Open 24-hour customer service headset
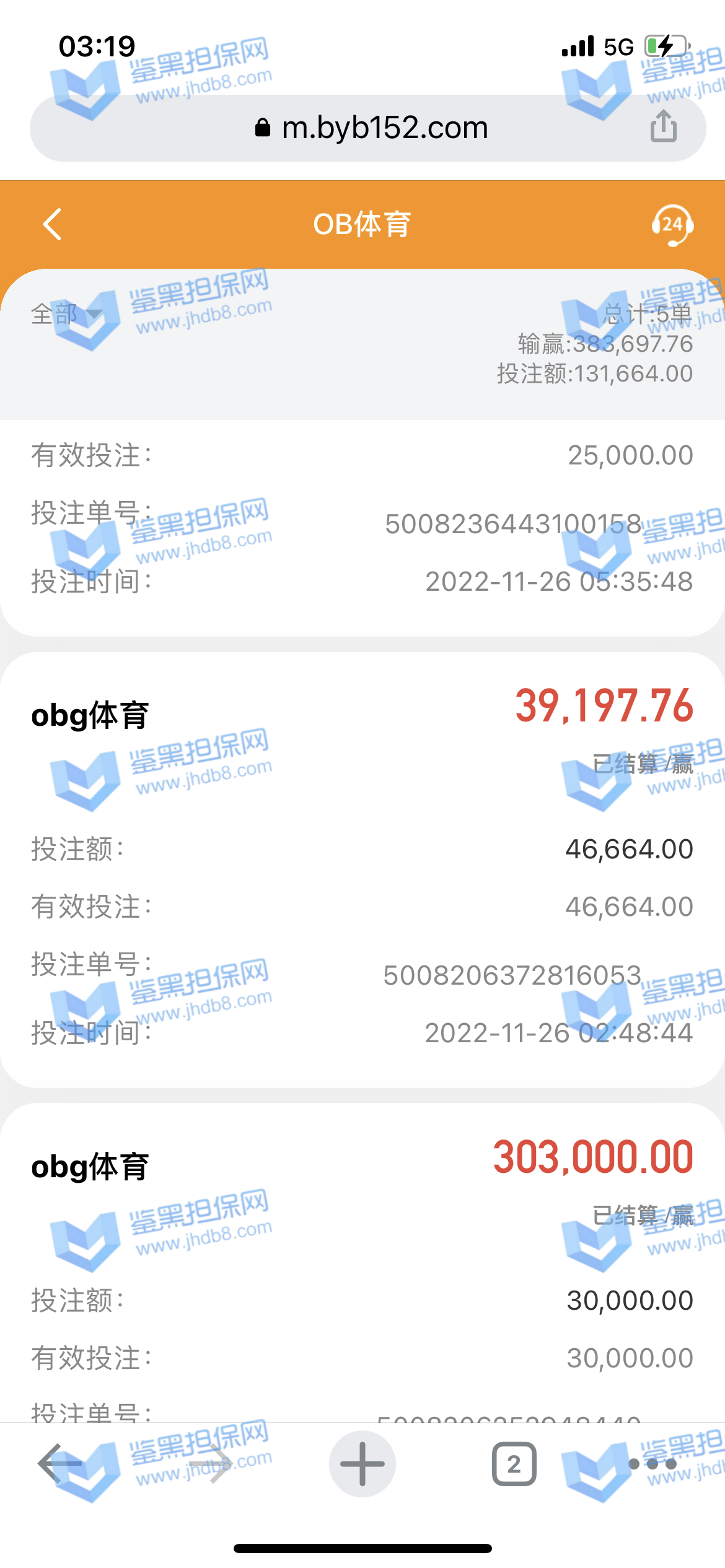Image resolution: width=725 pixels, height=1568 pixels. point(672,225)
